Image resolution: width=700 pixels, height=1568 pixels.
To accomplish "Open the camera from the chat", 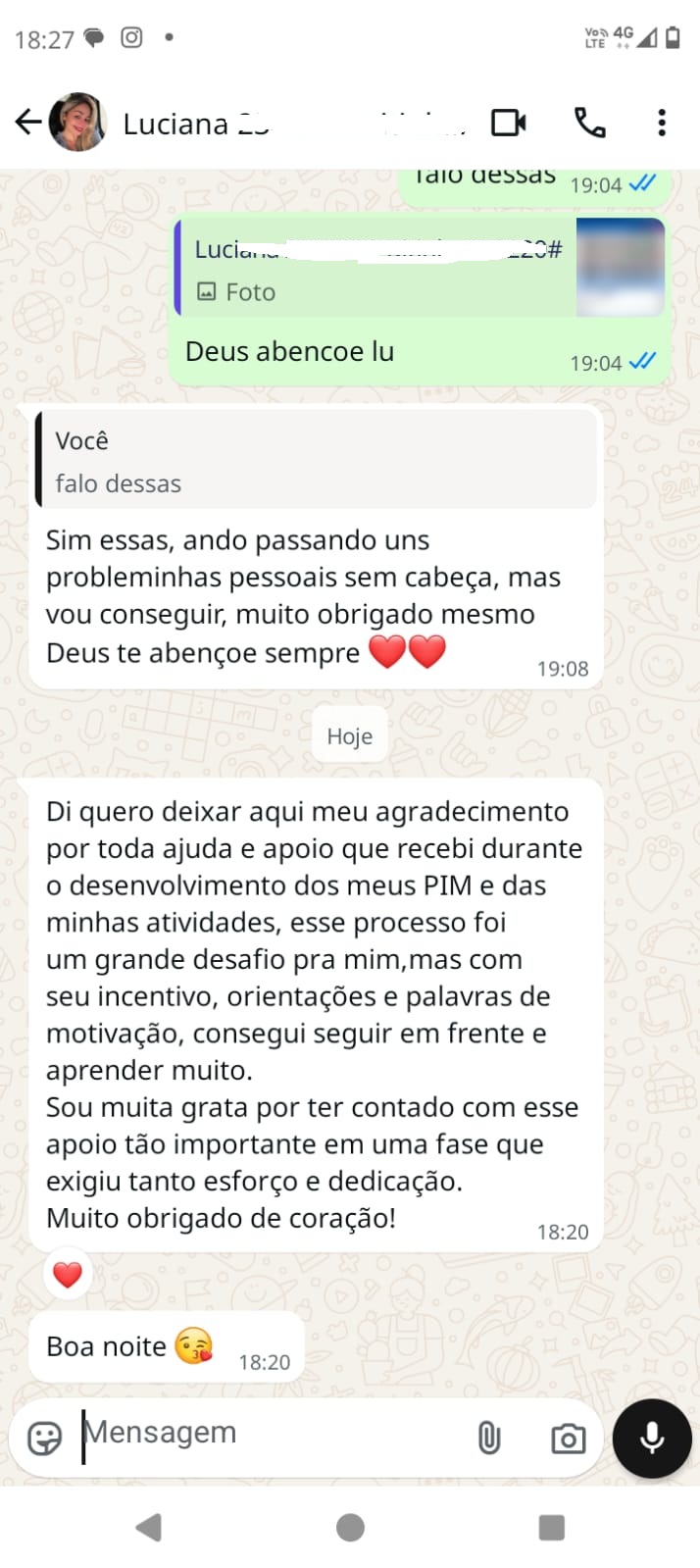I will (568, 1438).
